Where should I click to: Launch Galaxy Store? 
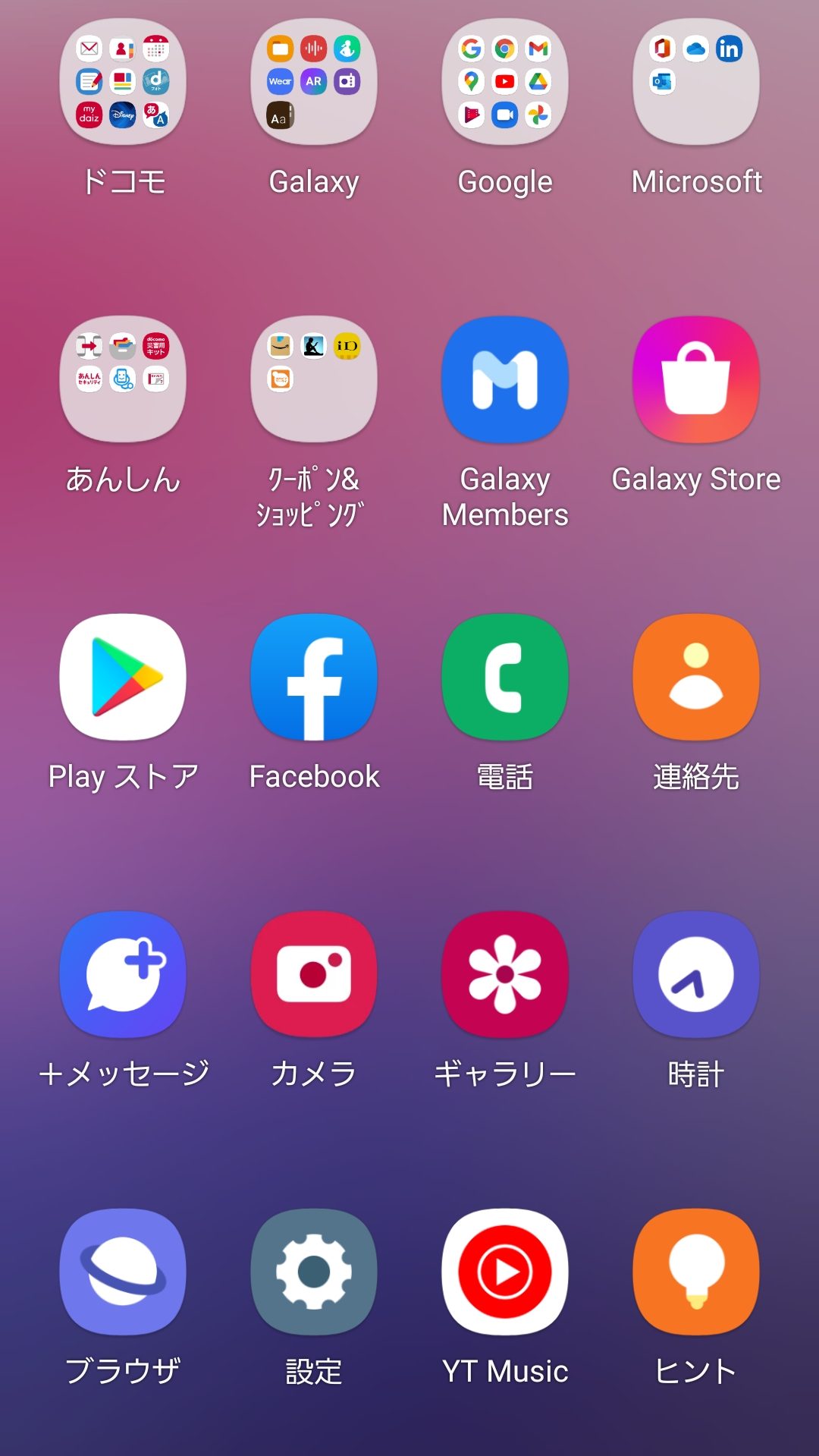point(696,379)
